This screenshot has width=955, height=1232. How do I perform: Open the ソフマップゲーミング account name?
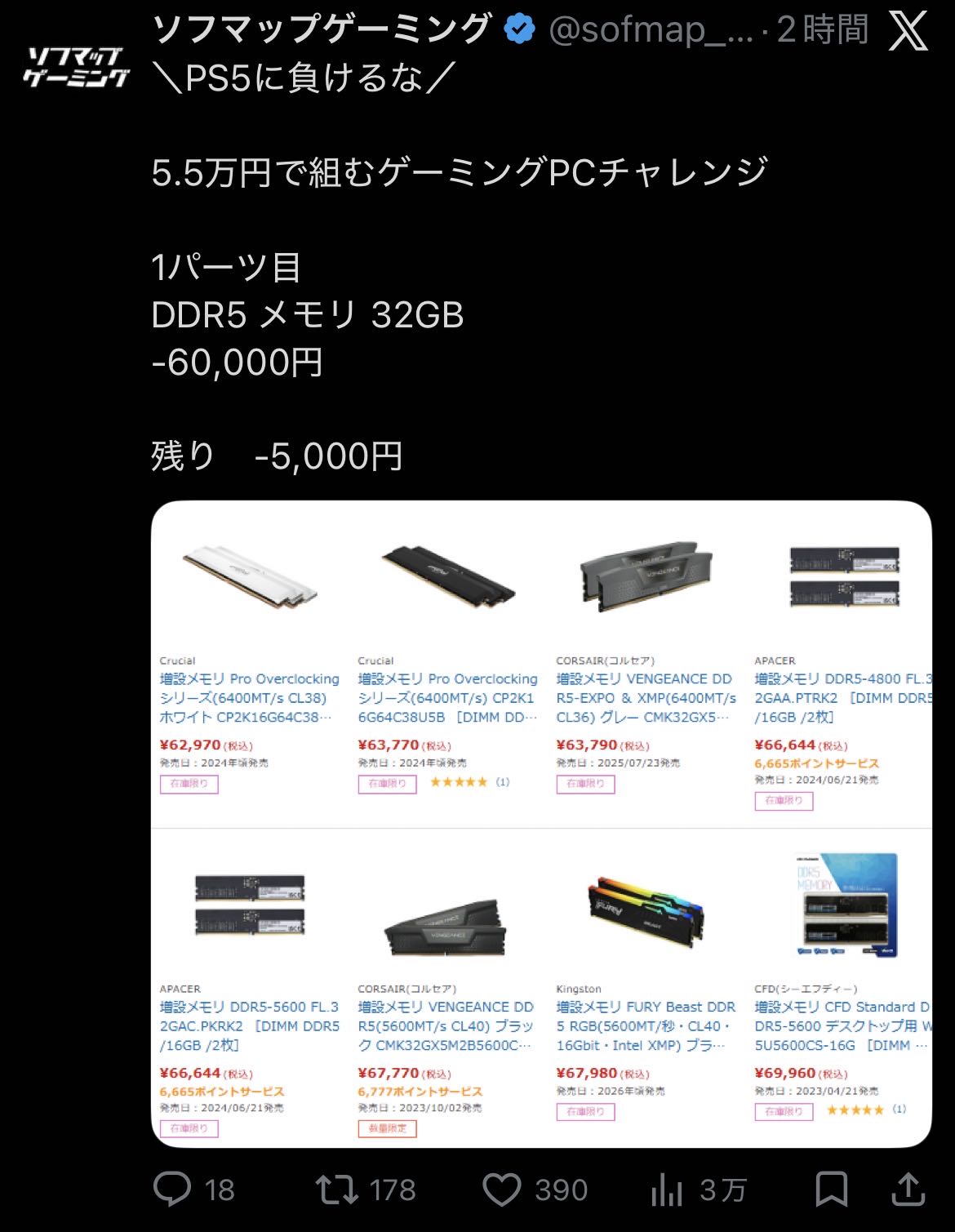pyautogui.click(x=322, y=29)
